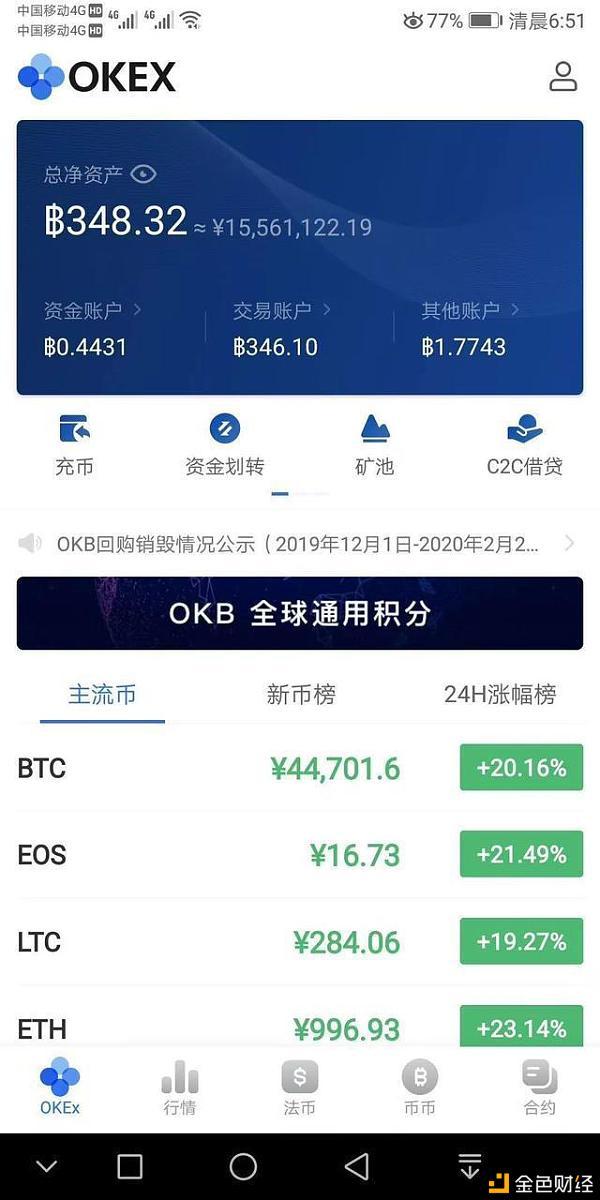Tap 充币 to deposit coins
The image size is (600, 1200).
[x=74, y=445]
